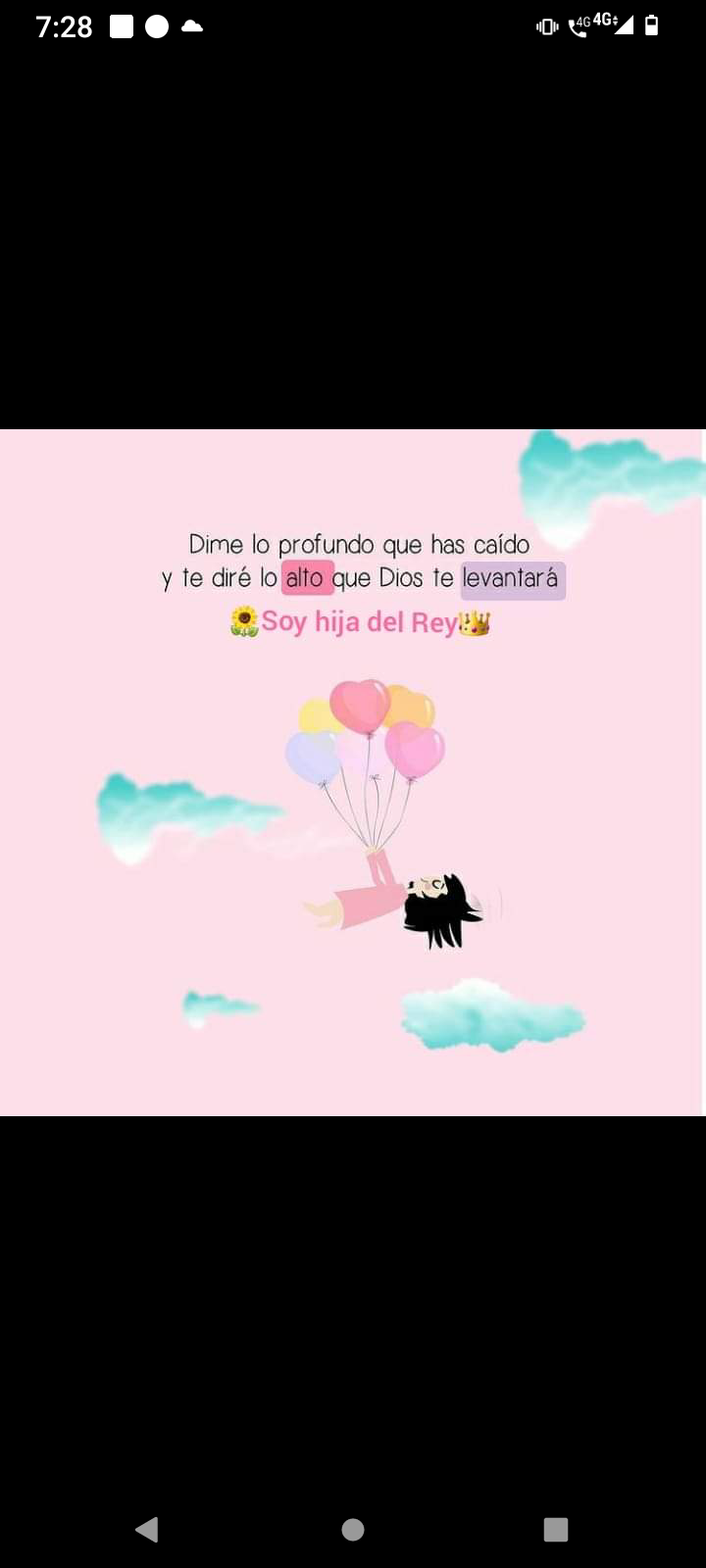Tap the fullscreen picture to show viewer controls
The height and width of the screenshot is (1568, 706).
click(353, 772)
